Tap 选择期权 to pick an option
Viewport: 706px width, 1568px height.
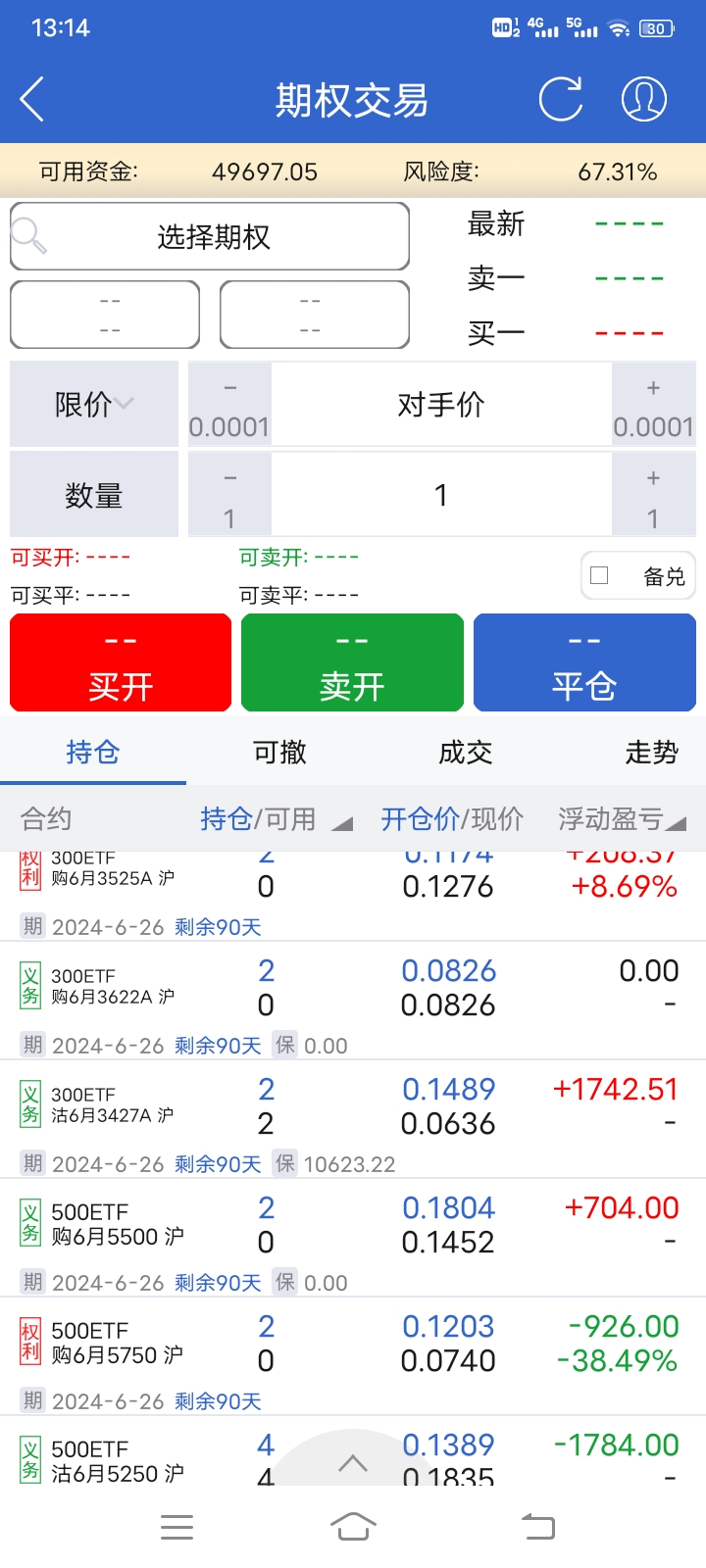tap(210, 236)
